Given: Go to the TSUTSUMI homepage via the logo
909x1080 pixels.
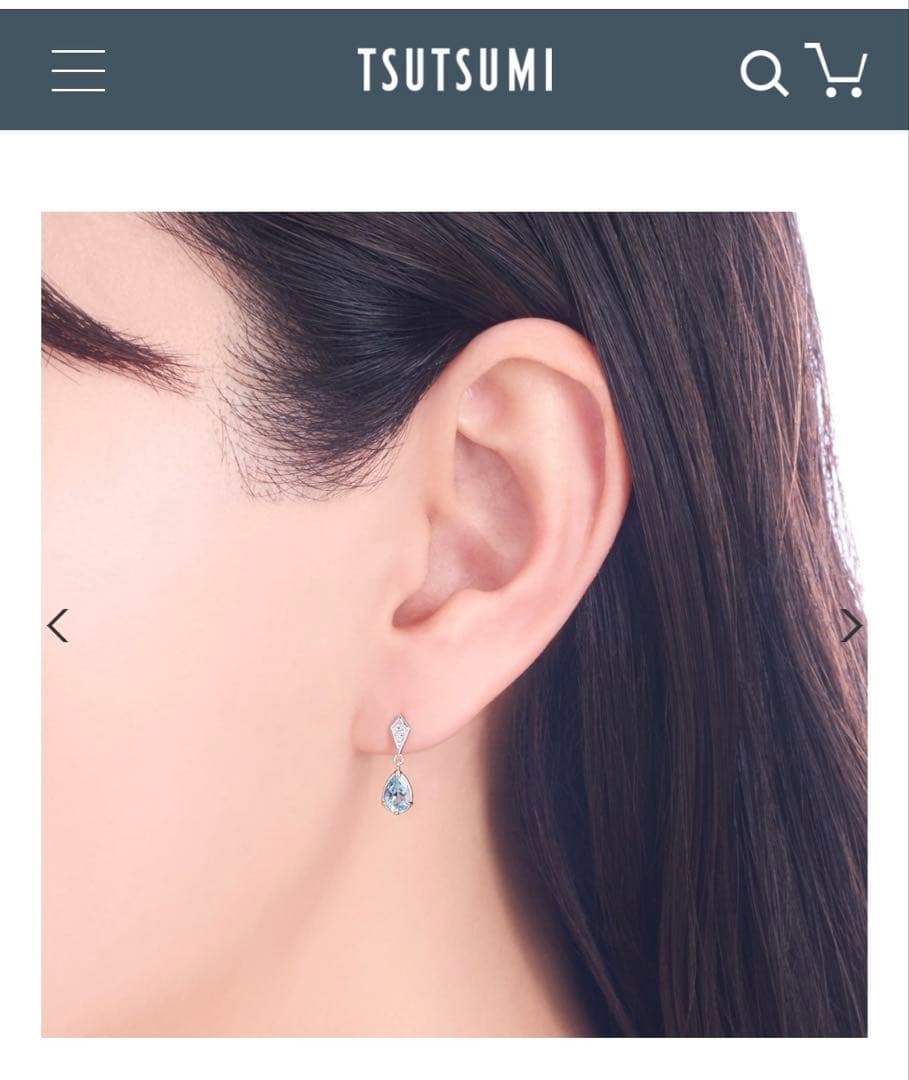Looking at the screenshot, I should 455,68.
